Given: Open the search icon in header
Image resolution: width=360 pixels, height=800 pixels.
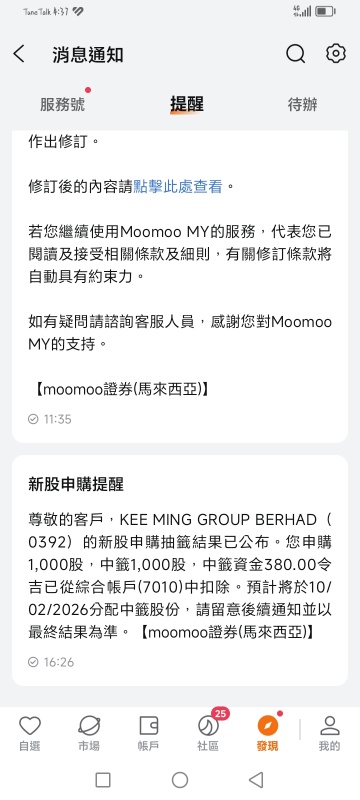Looking at the screenshot, I should [295, 54].
